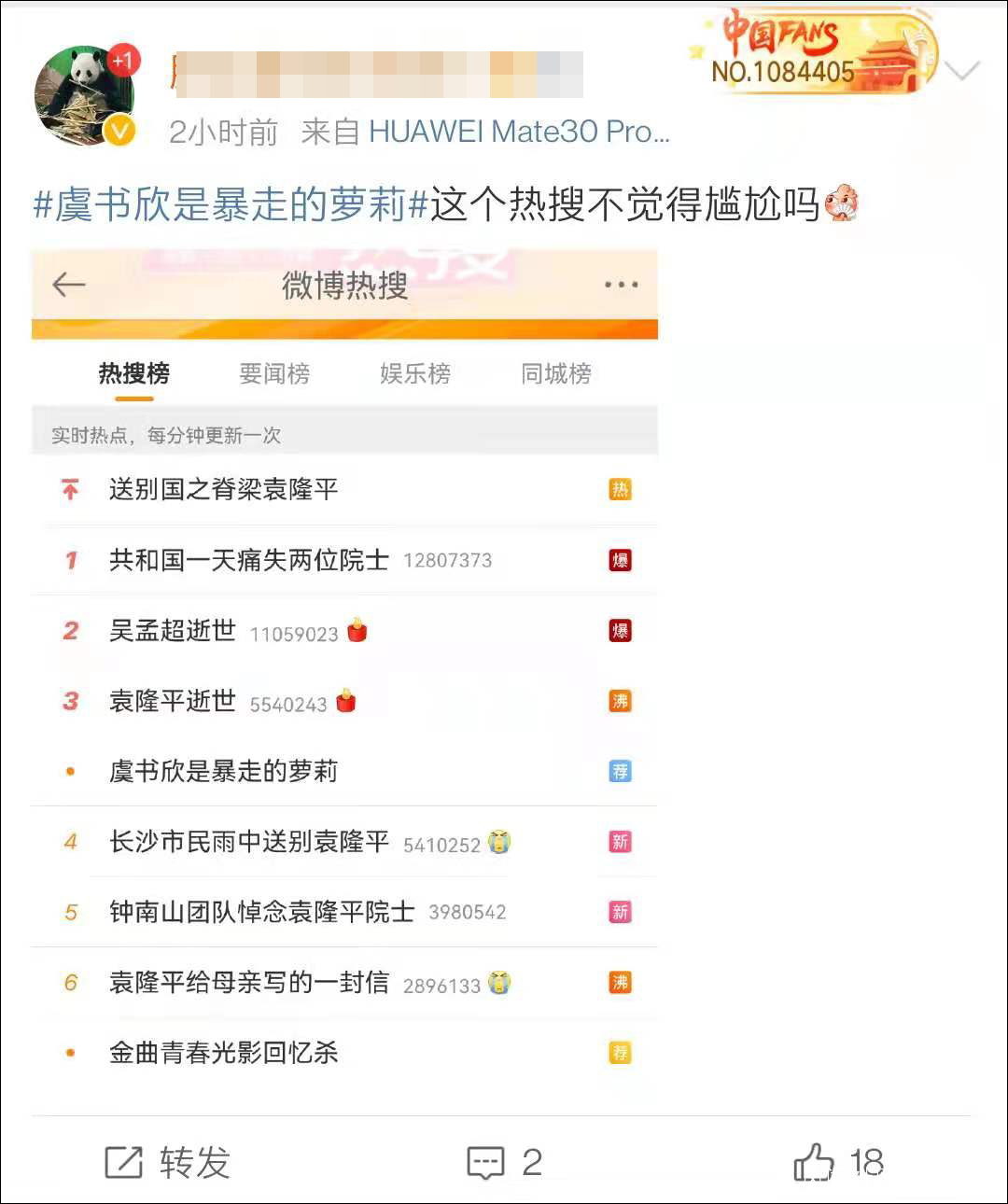Tap the HUAWEI Mate30 Pro source link
Screen dimensions: 1008x1204
(x=520, y=133)
